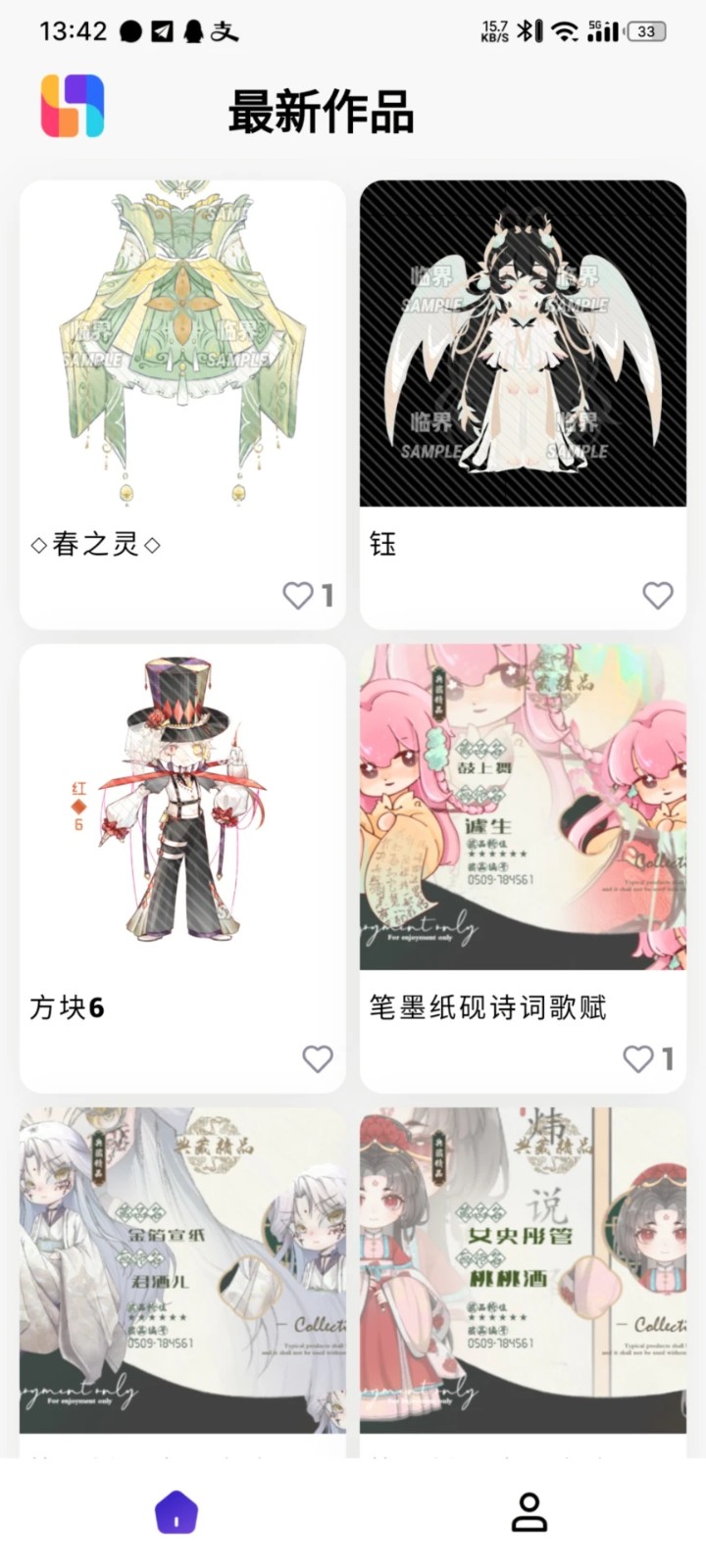Click the like count 1 beside the heart

point(327,595)
